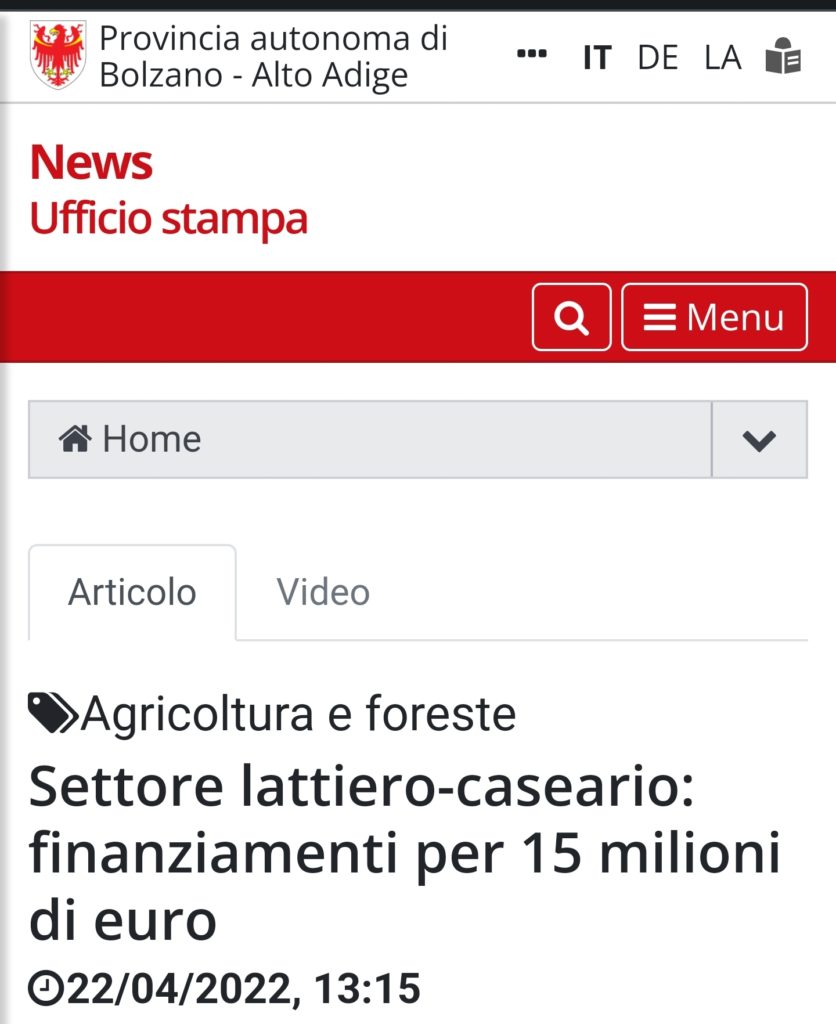Select the Articolo tab
The height and width of the screenshot is (1024, 836).
point(132,592)
